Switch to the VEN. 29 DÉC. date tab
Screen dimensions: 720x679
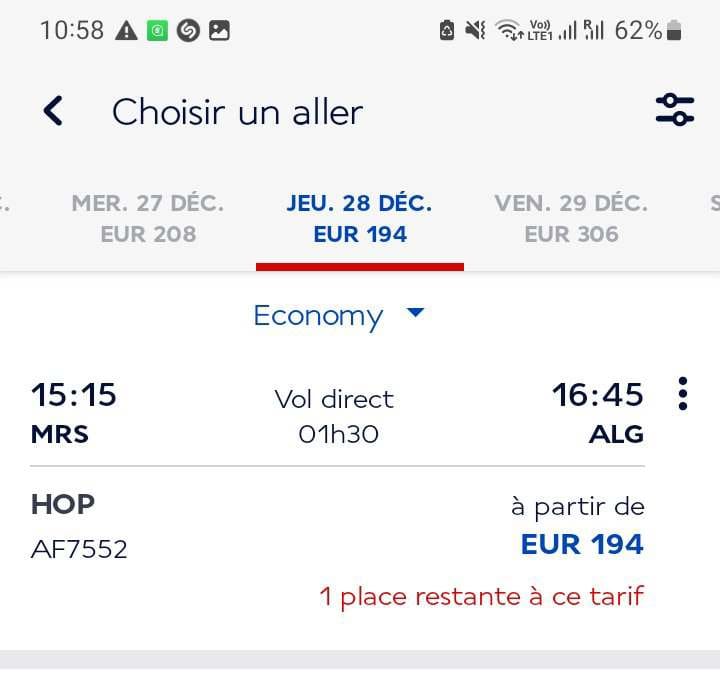[571, 219]
